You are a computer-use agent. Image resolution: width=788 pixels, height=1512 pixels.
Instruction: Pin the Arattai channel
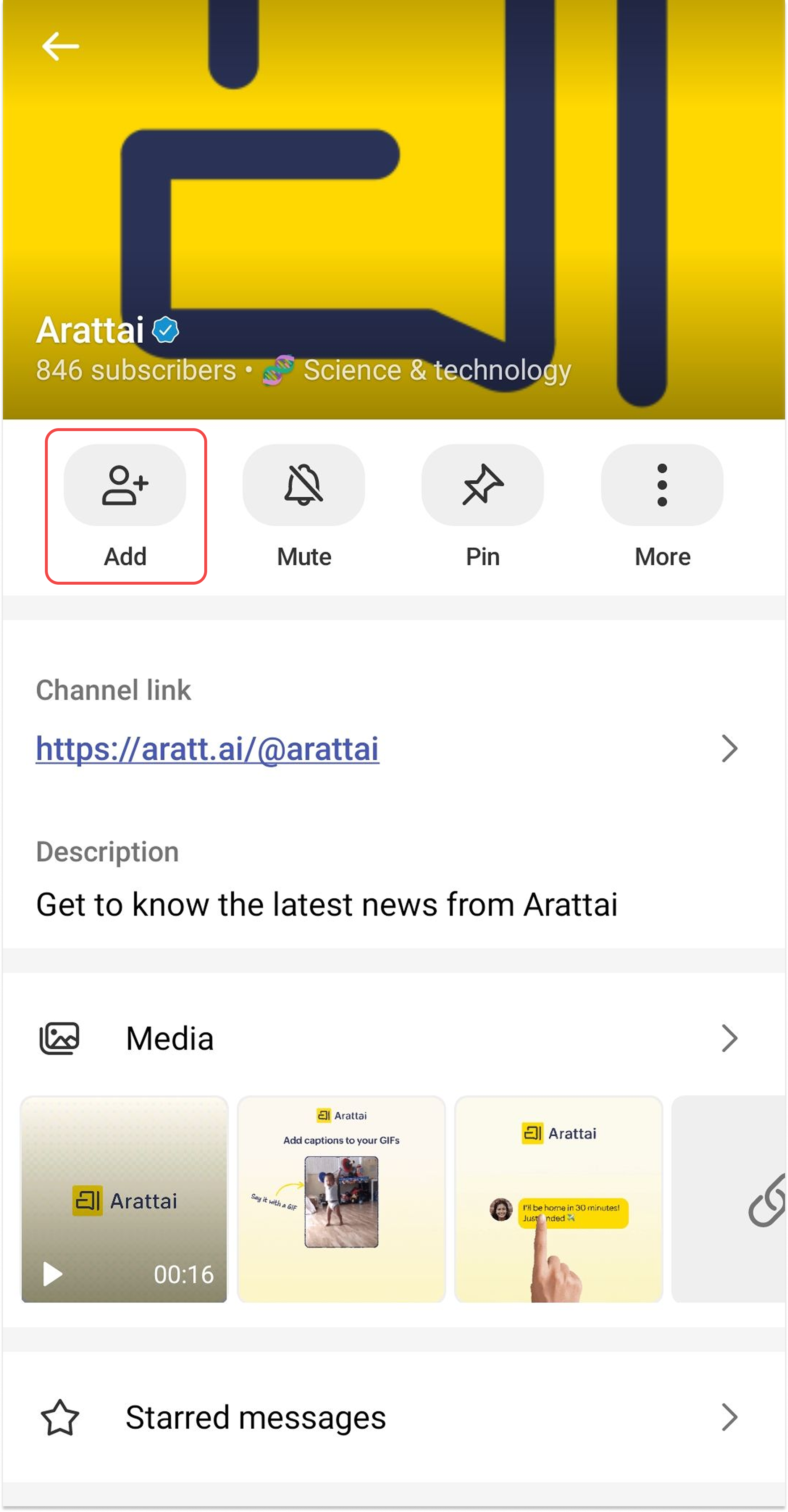pos(482,485)
